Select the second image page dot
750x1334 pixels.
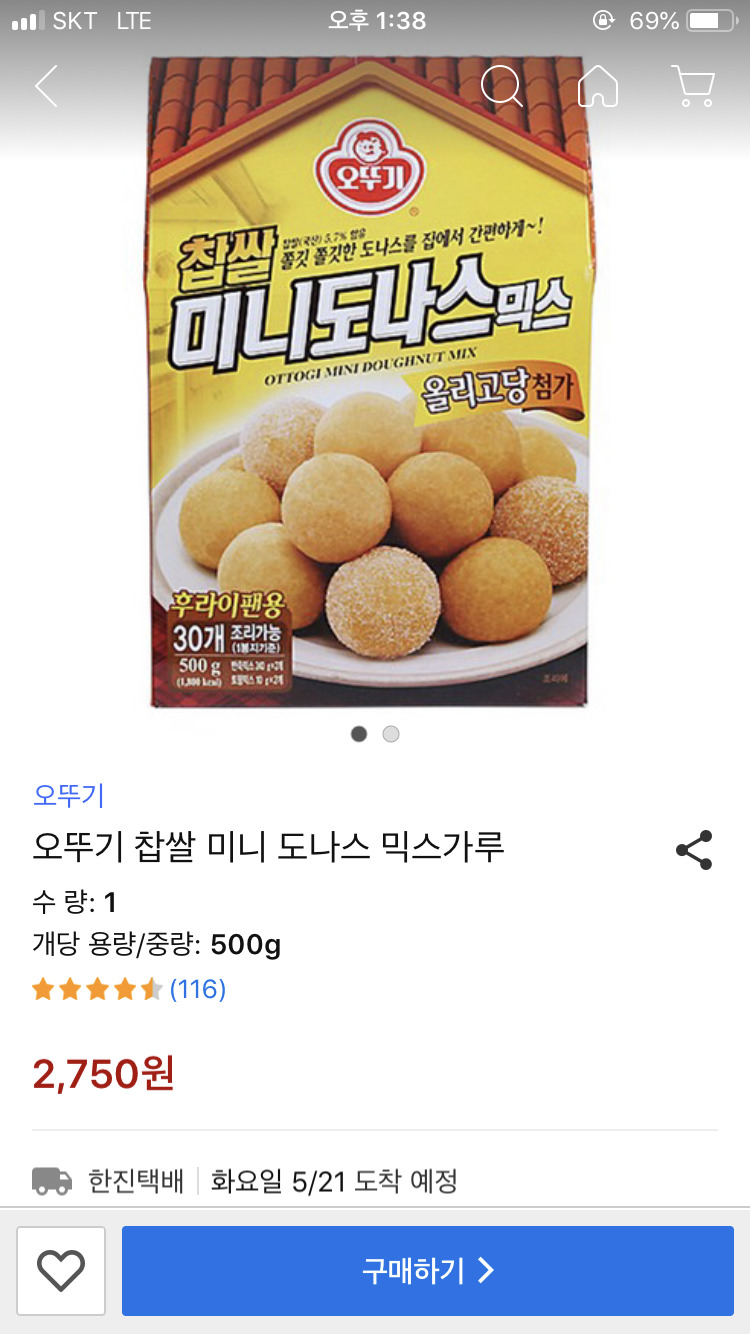tap(391, 734)
